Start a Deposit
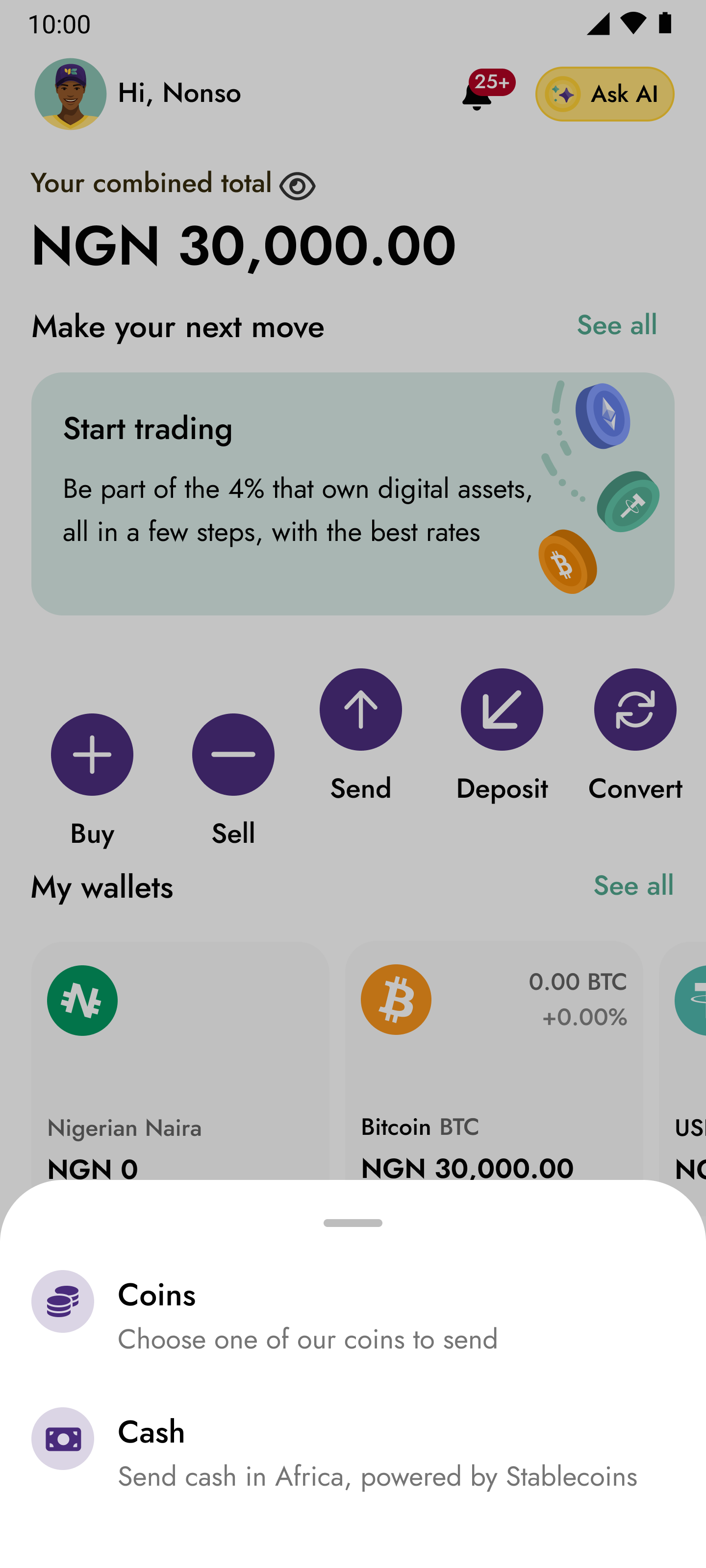This screenshot has width=706, height=1568. coord(502,710)
